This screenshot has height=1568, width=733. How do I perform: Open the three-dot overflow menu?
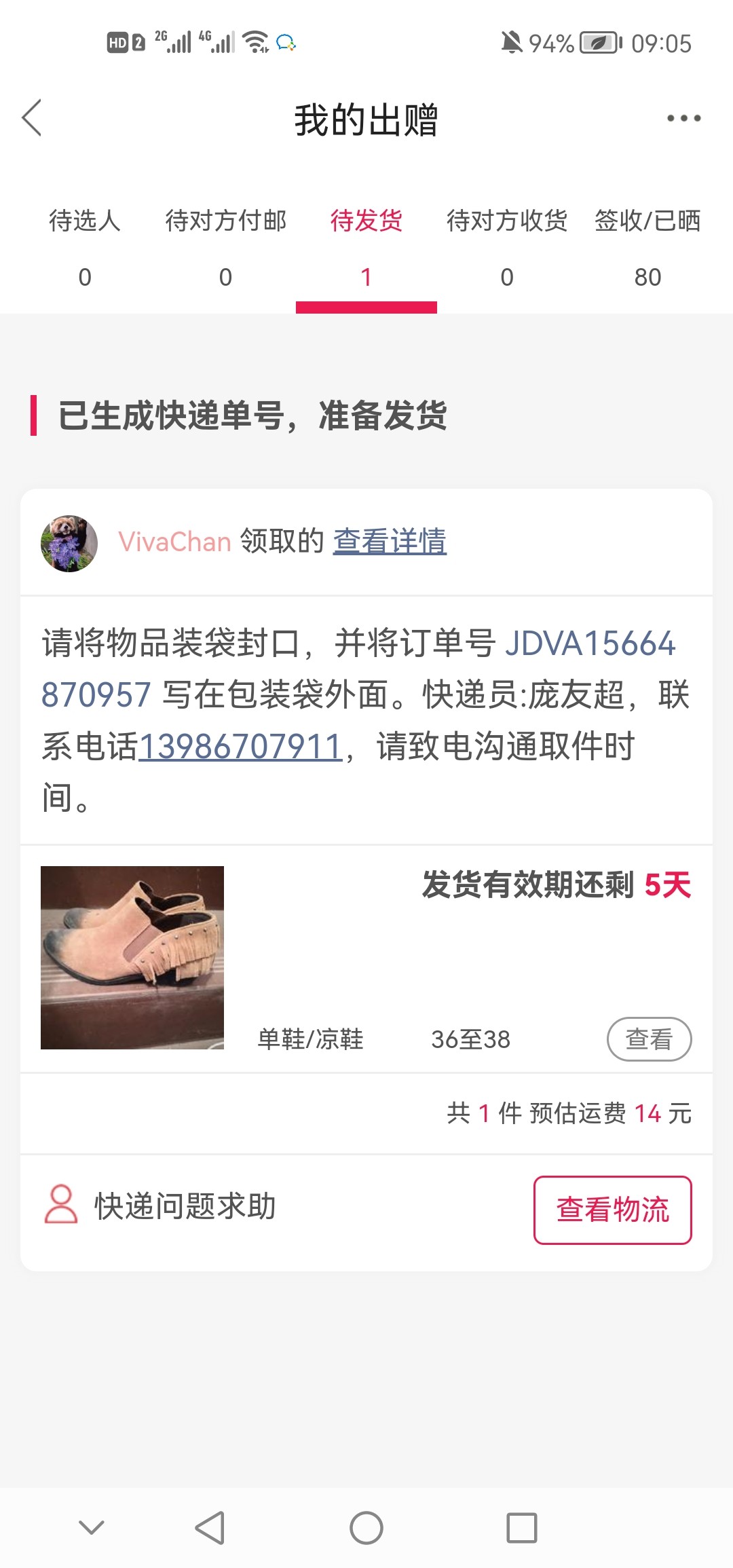click(683, 118)
